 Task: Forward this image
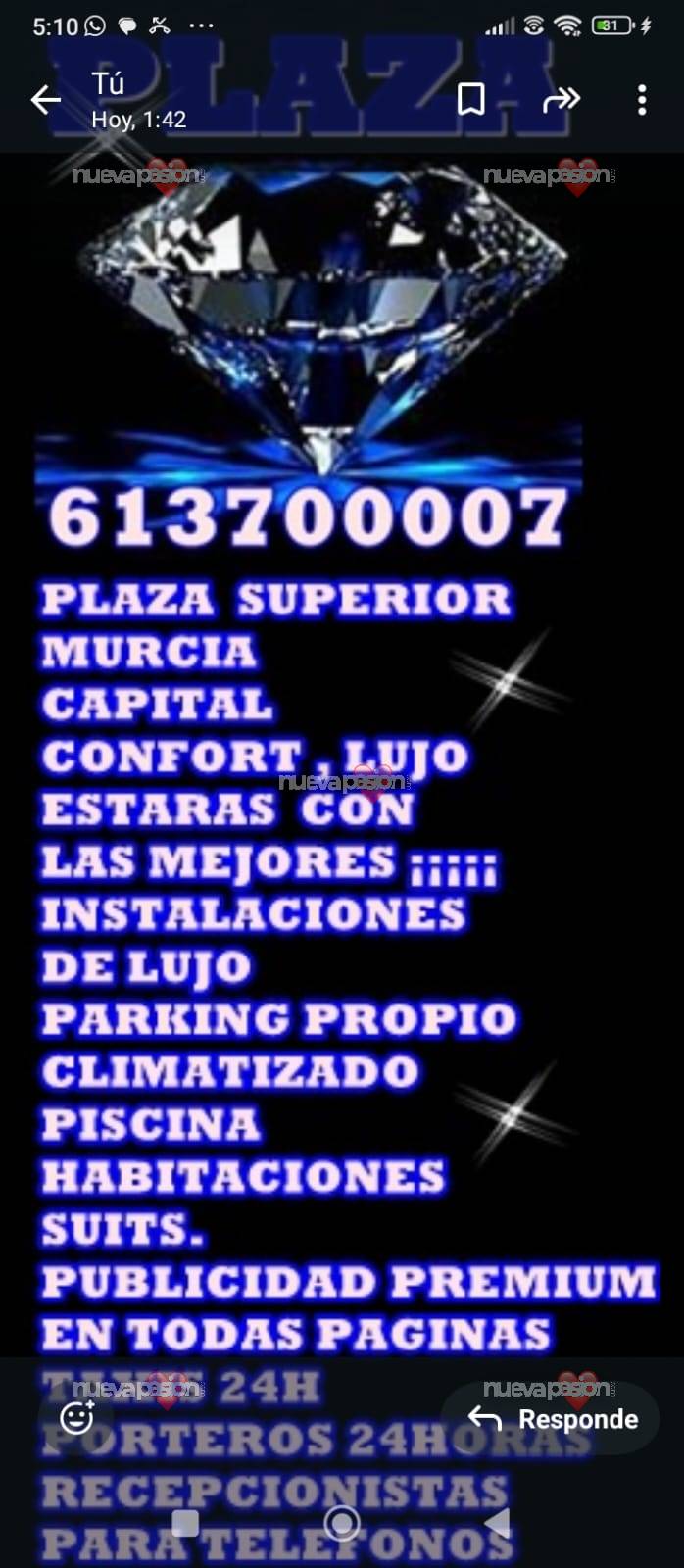(x=562, y=99)
